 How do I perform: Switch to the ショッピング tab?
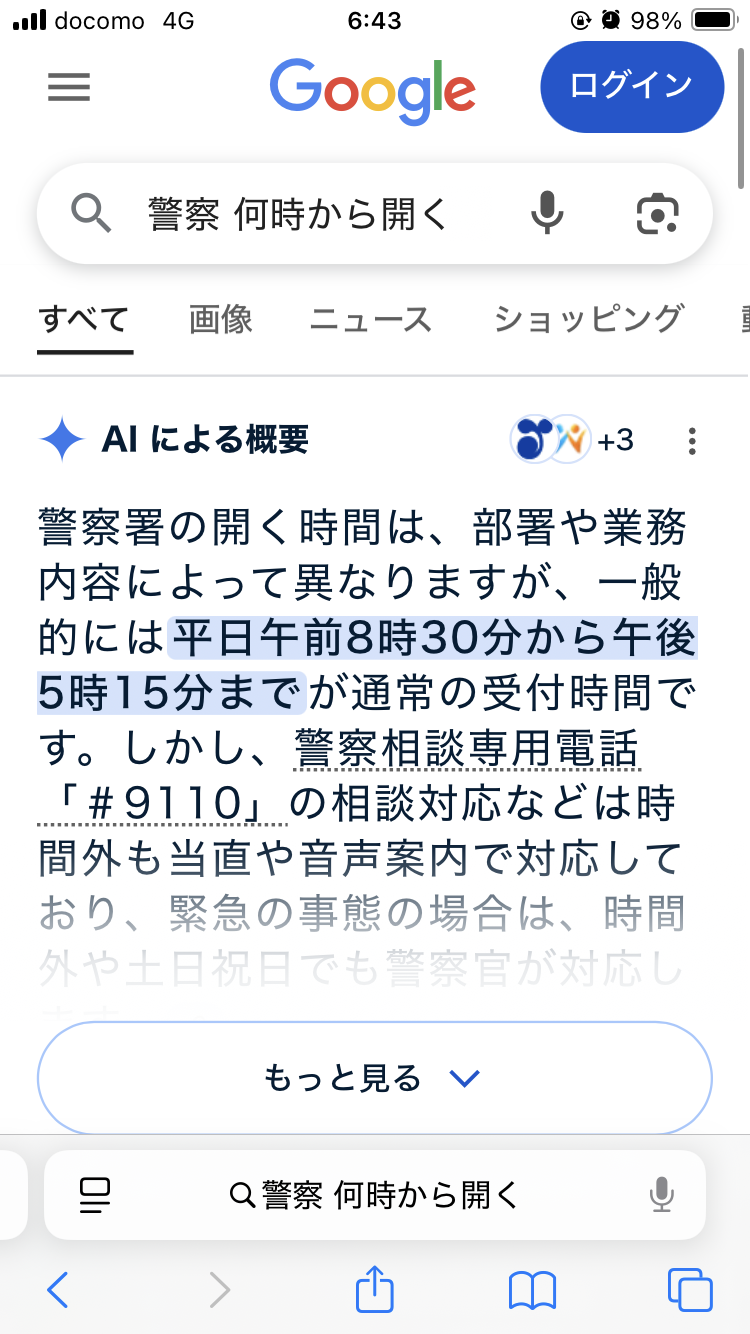588,319
